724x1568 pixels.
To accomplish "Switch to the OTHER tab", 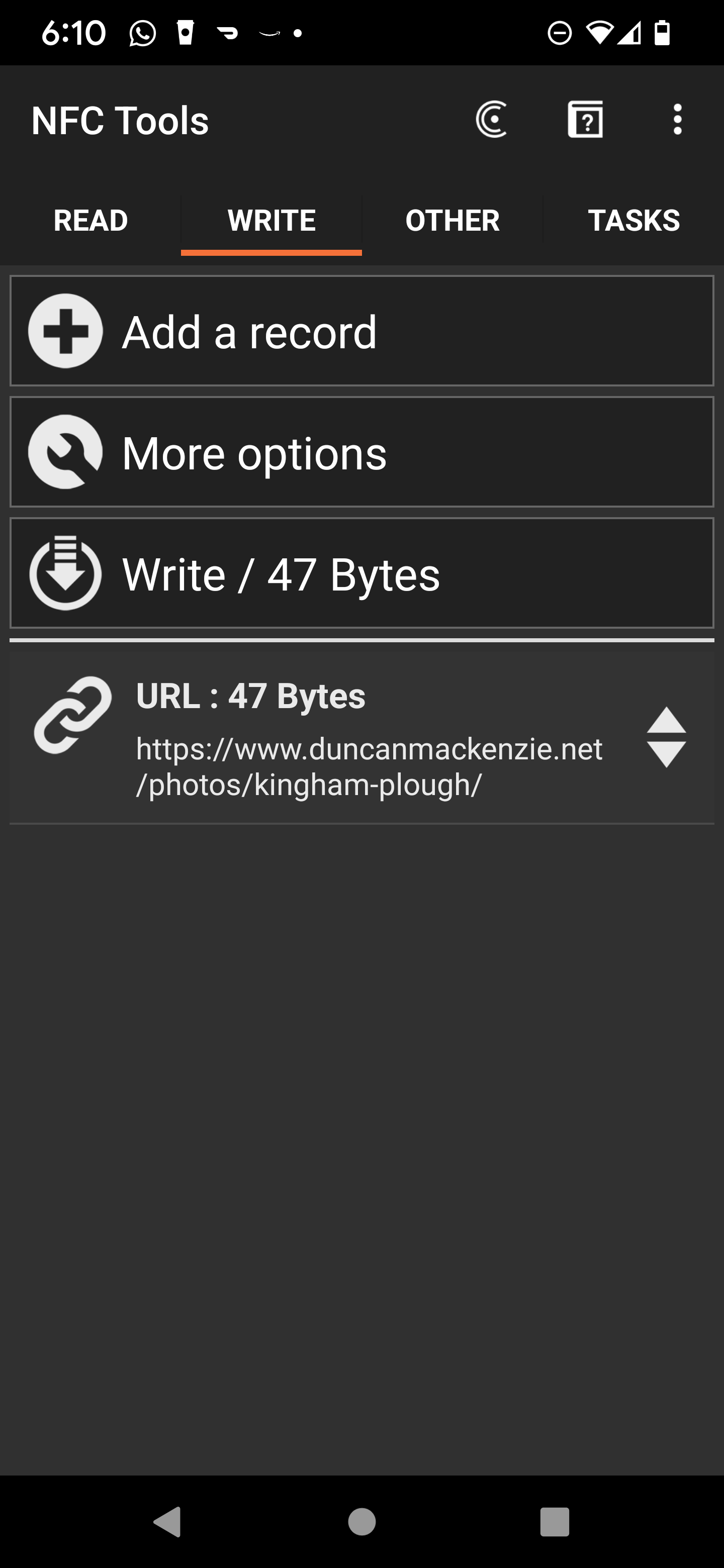I will (x=452, y=220).
